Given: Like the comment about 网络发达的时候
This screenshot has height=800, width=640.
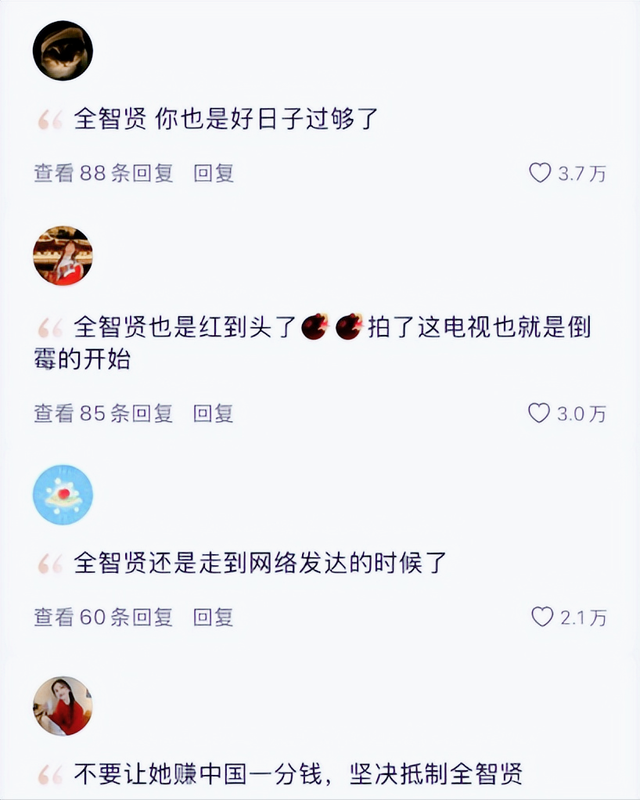Looking at the screenshot, I should tap(541, 617).
